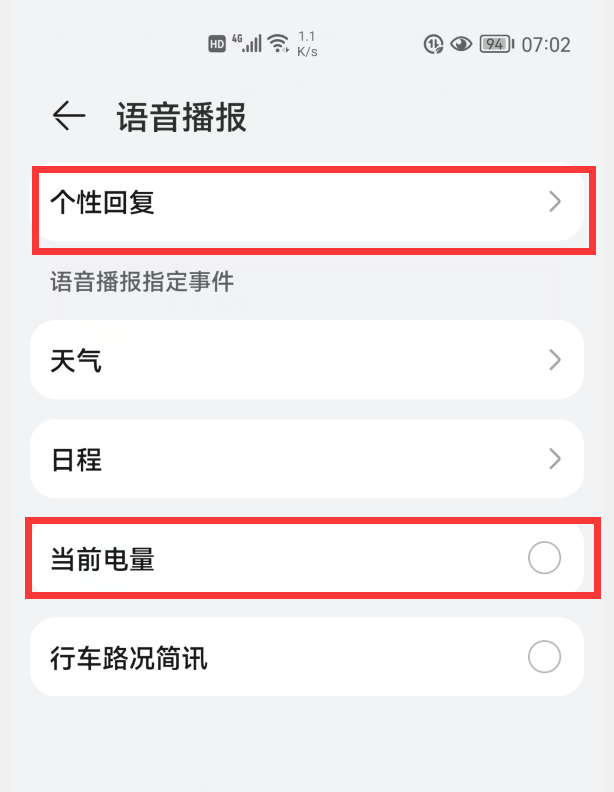Open 天气 voice broadcast options
This screenshot has height=792, width=614.
(x=306, y=360)
